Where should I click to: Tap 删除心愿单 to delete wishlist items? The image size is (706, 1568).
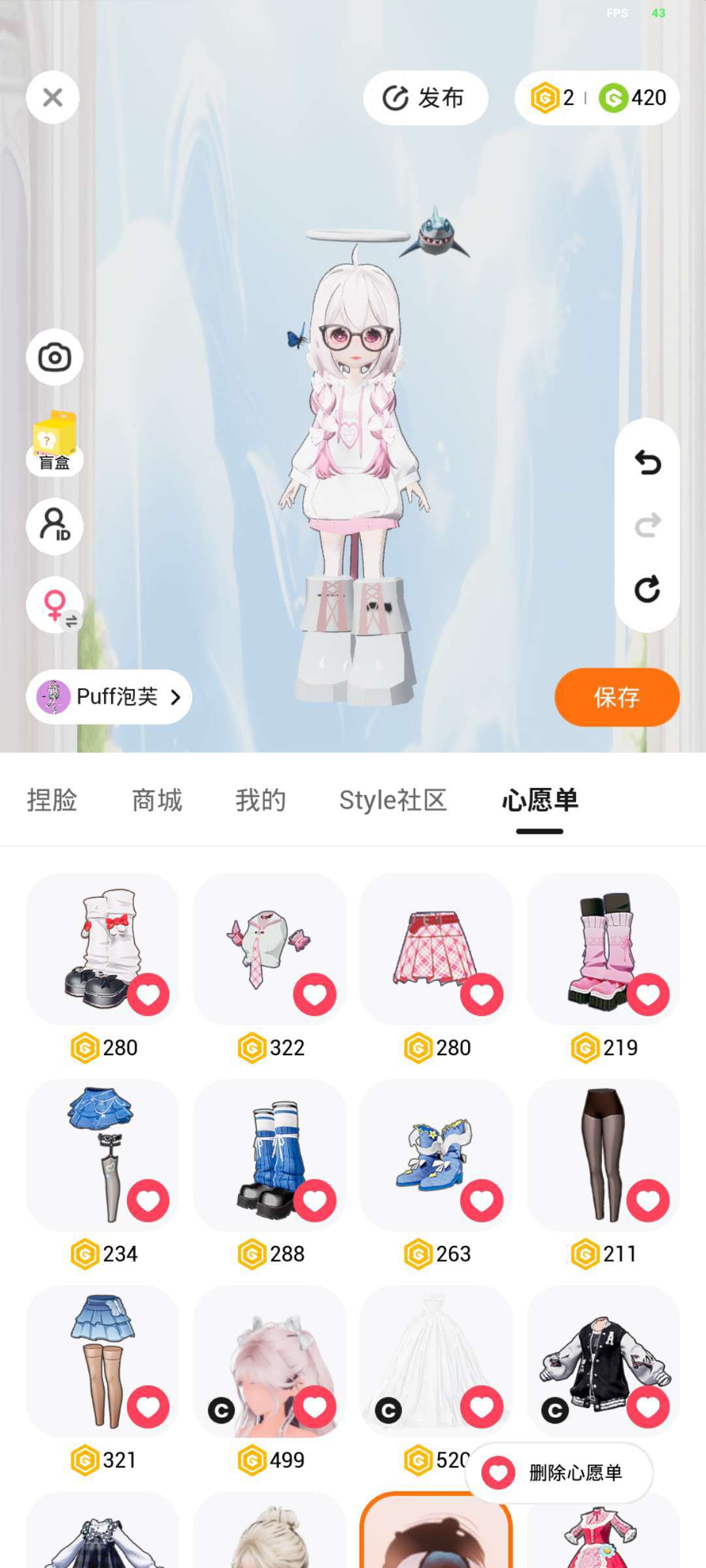(559, 1473)
